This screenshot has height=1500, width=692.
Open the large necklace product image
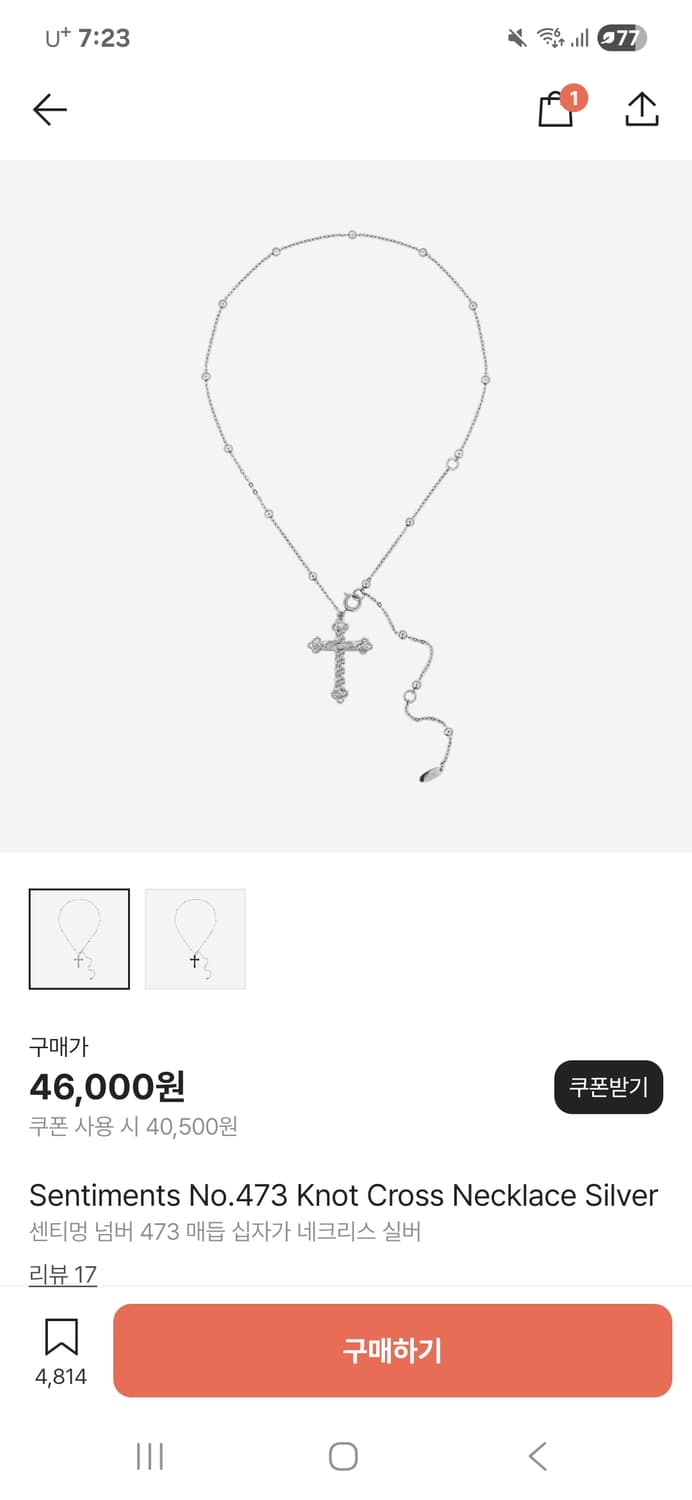click(x=346, y=505)
